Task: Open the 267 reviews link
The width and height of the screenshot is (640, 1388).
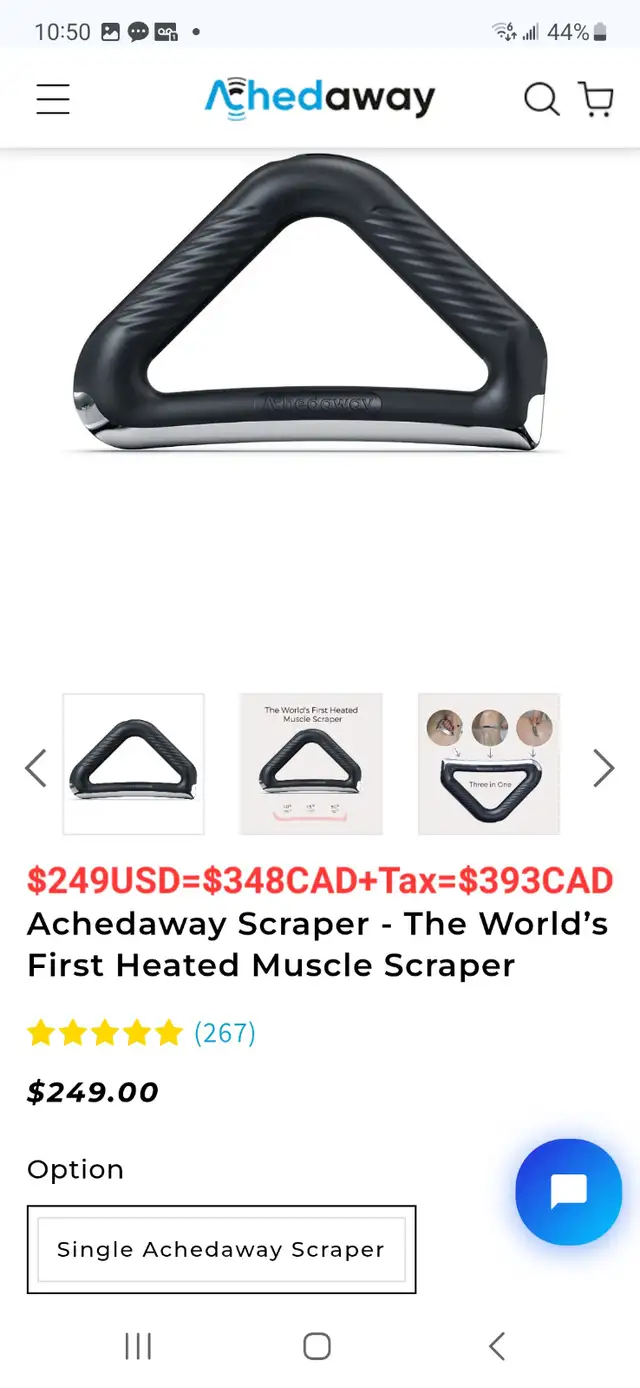Action: point(225,1032)
